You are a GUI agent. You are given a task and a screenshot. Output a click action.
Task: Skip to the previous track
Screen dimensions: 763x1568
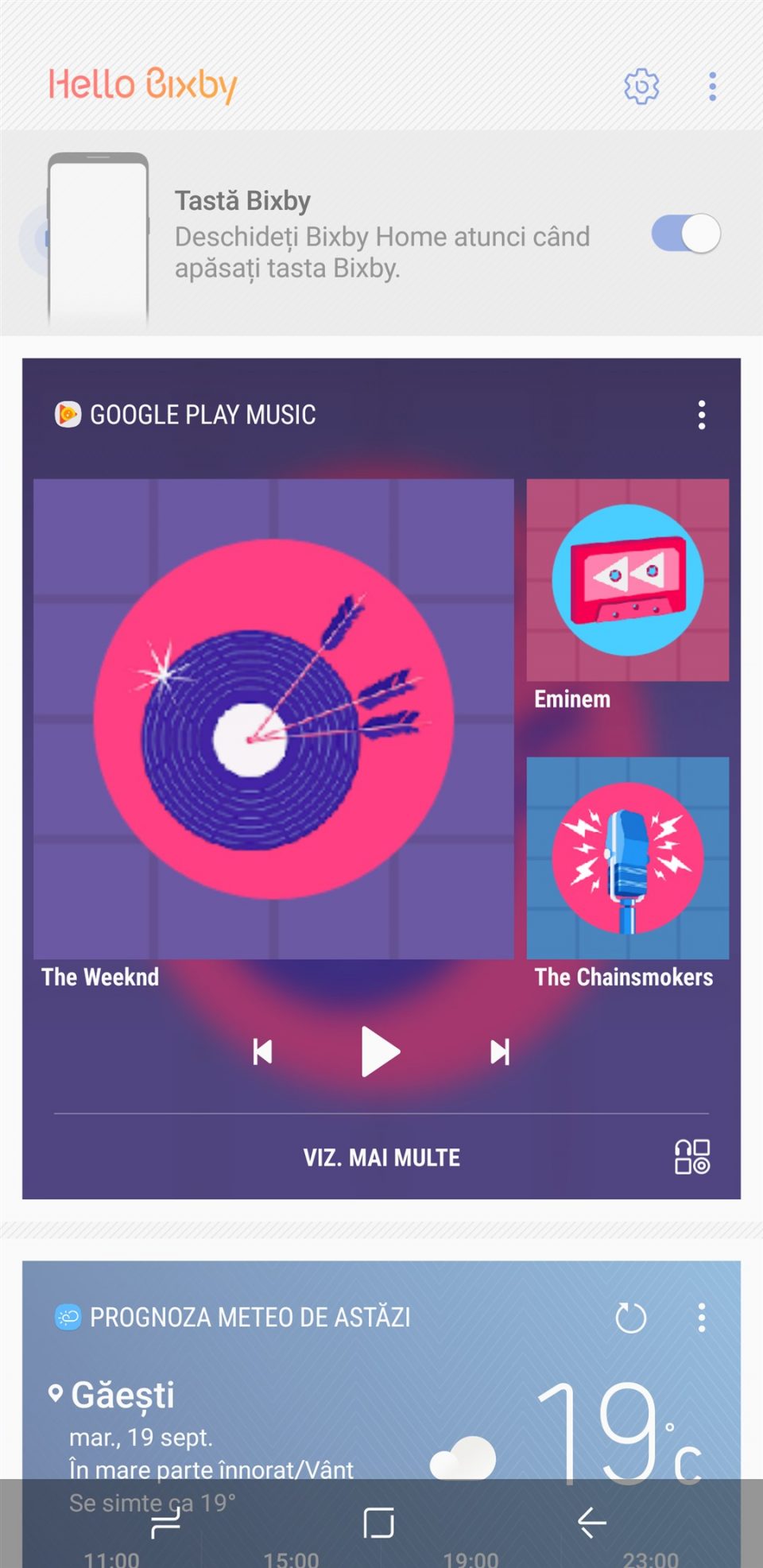[x=262, y=1051]
